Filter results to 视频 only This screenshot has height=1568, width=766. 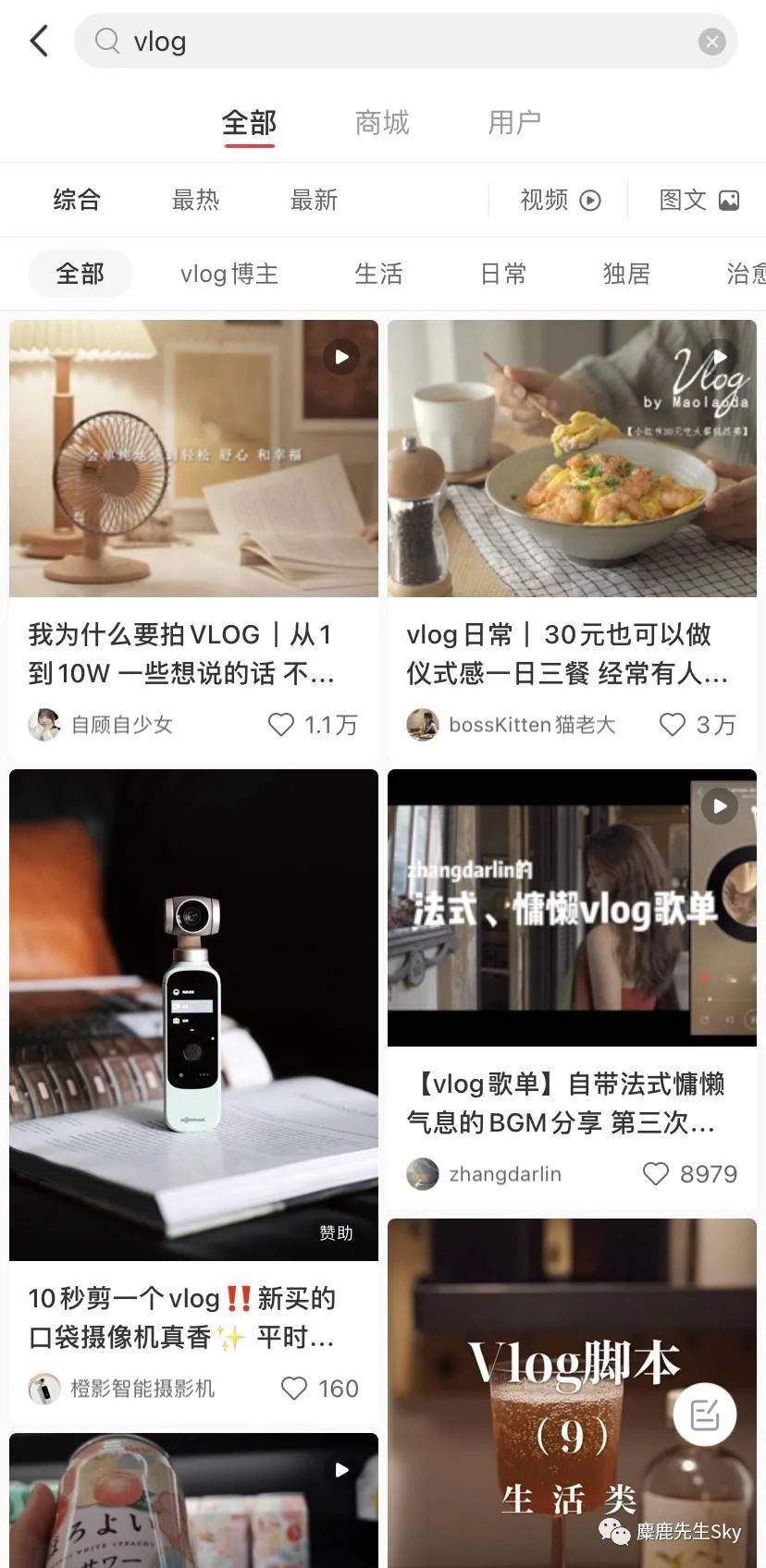coord(560,200)
